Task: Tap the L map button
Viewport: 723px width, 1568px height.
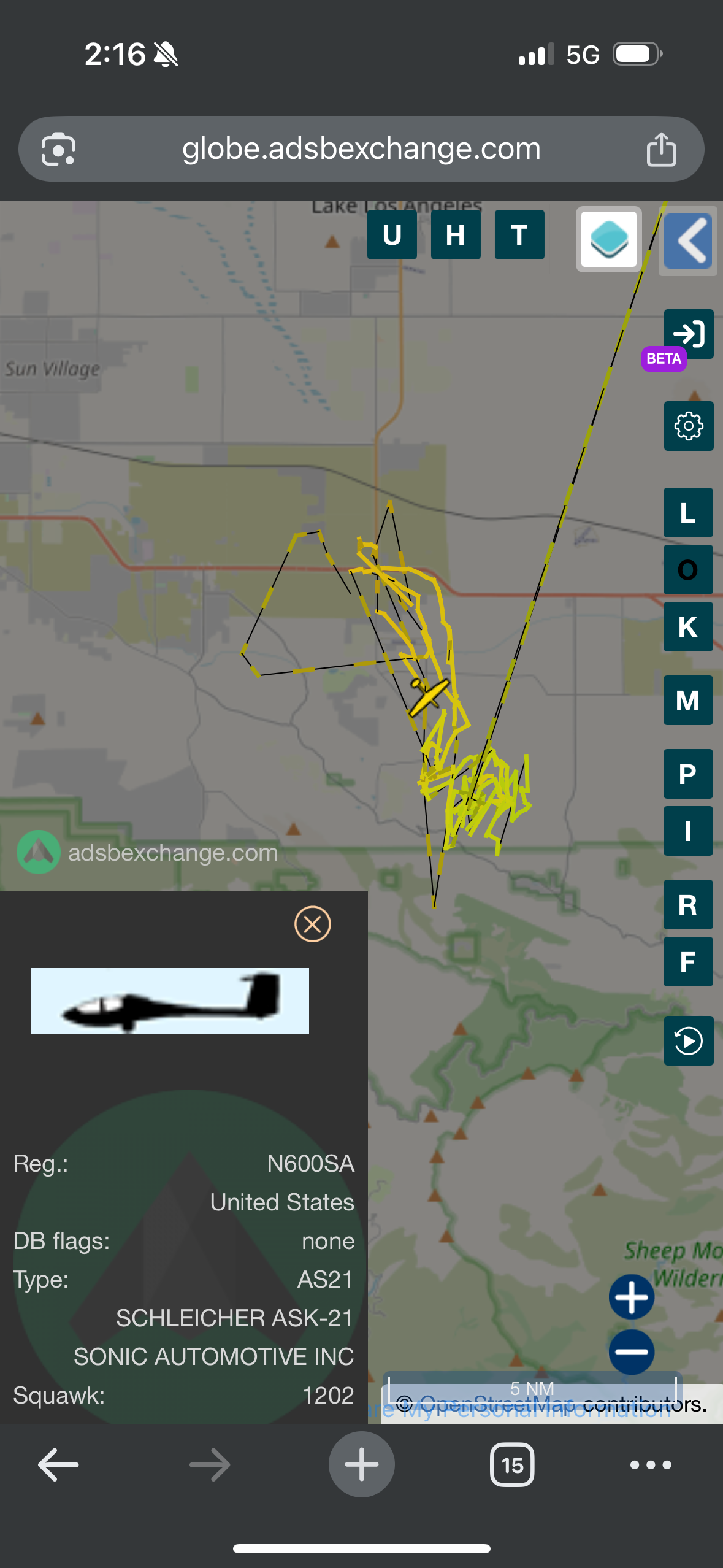Action: tap(688, 513)
